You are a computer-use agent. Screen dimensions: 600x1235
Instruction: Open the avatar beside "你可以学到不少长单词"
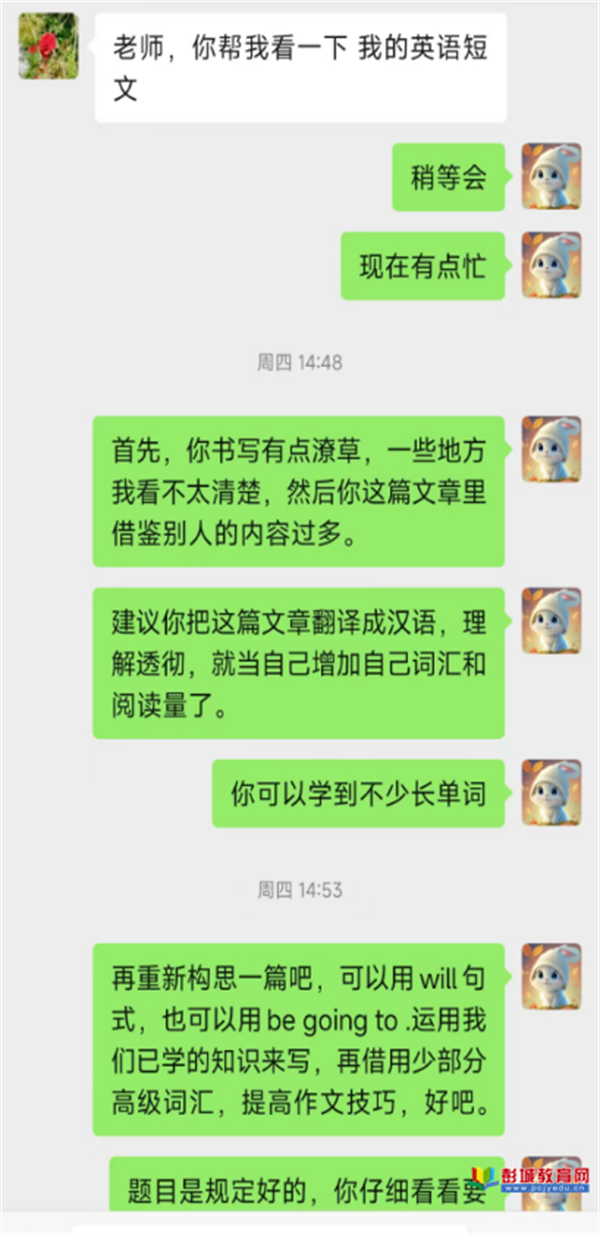(551, 792)
